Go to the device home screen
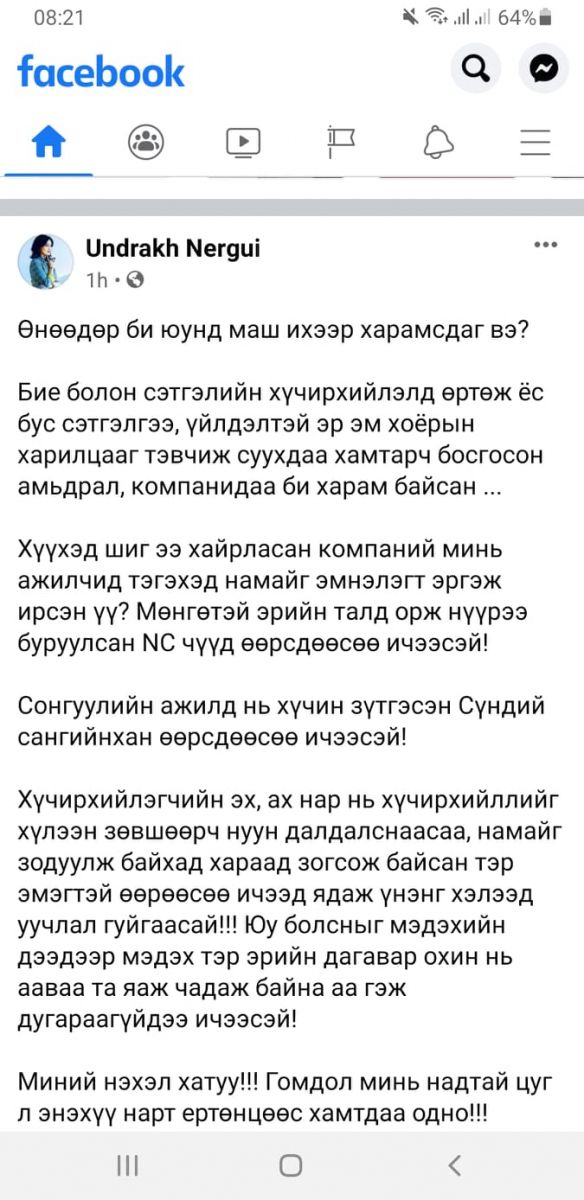584x1200 pixels. [x=291, y=1164]
